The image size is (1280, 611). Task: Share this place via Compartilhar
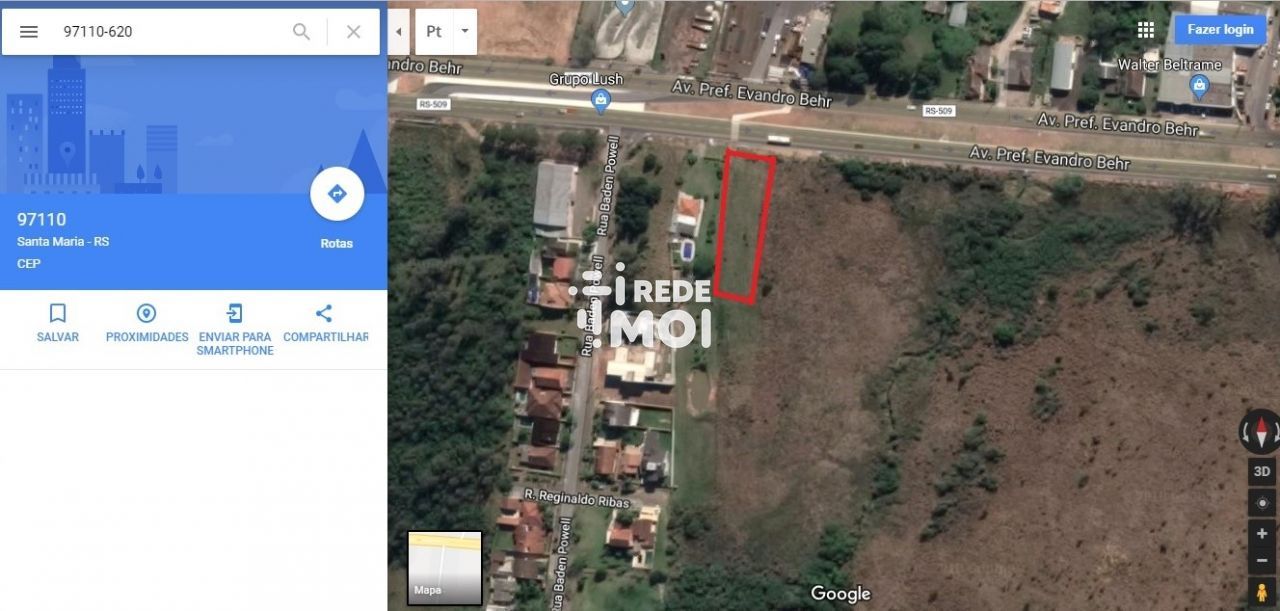324,323
